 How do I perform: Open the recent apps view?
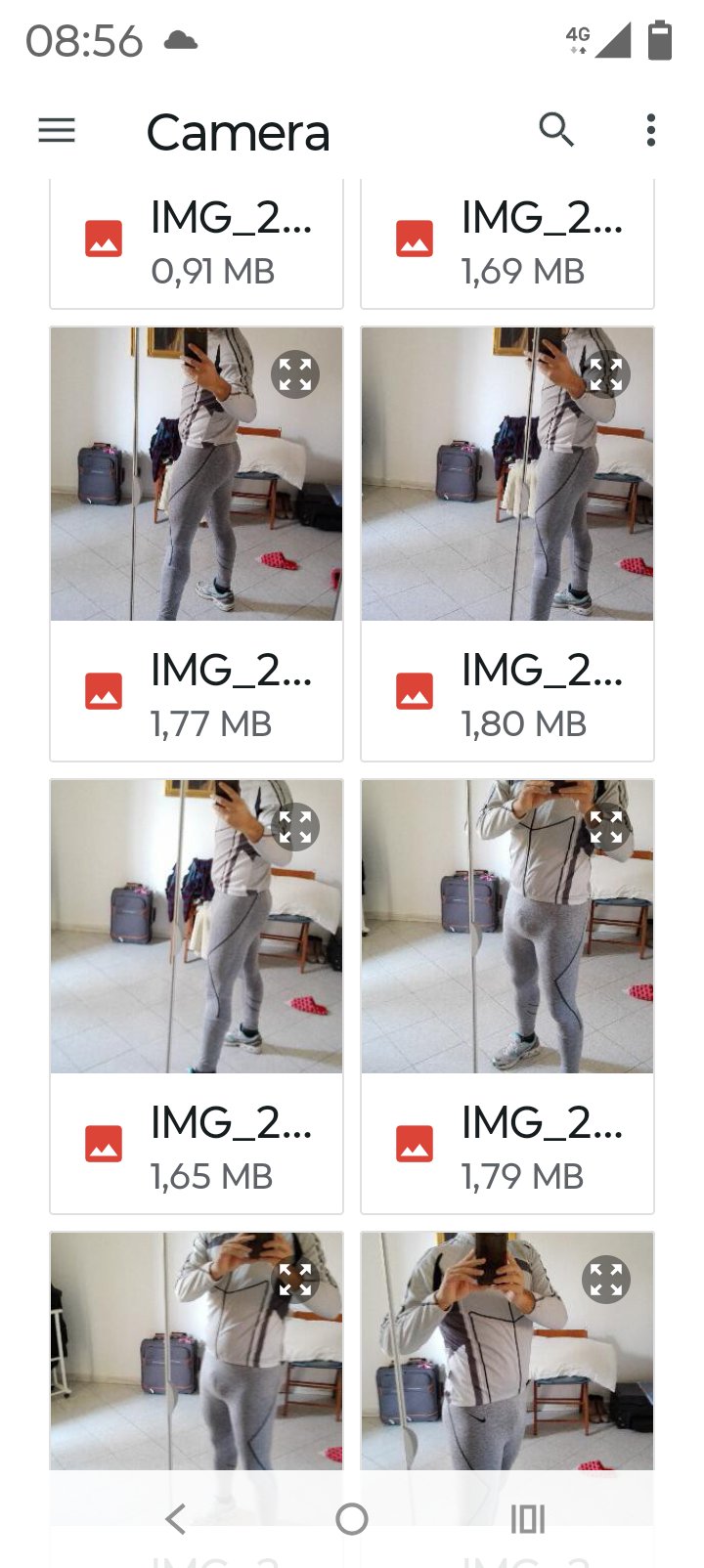pyautogui.click(x=528, y=1518)
